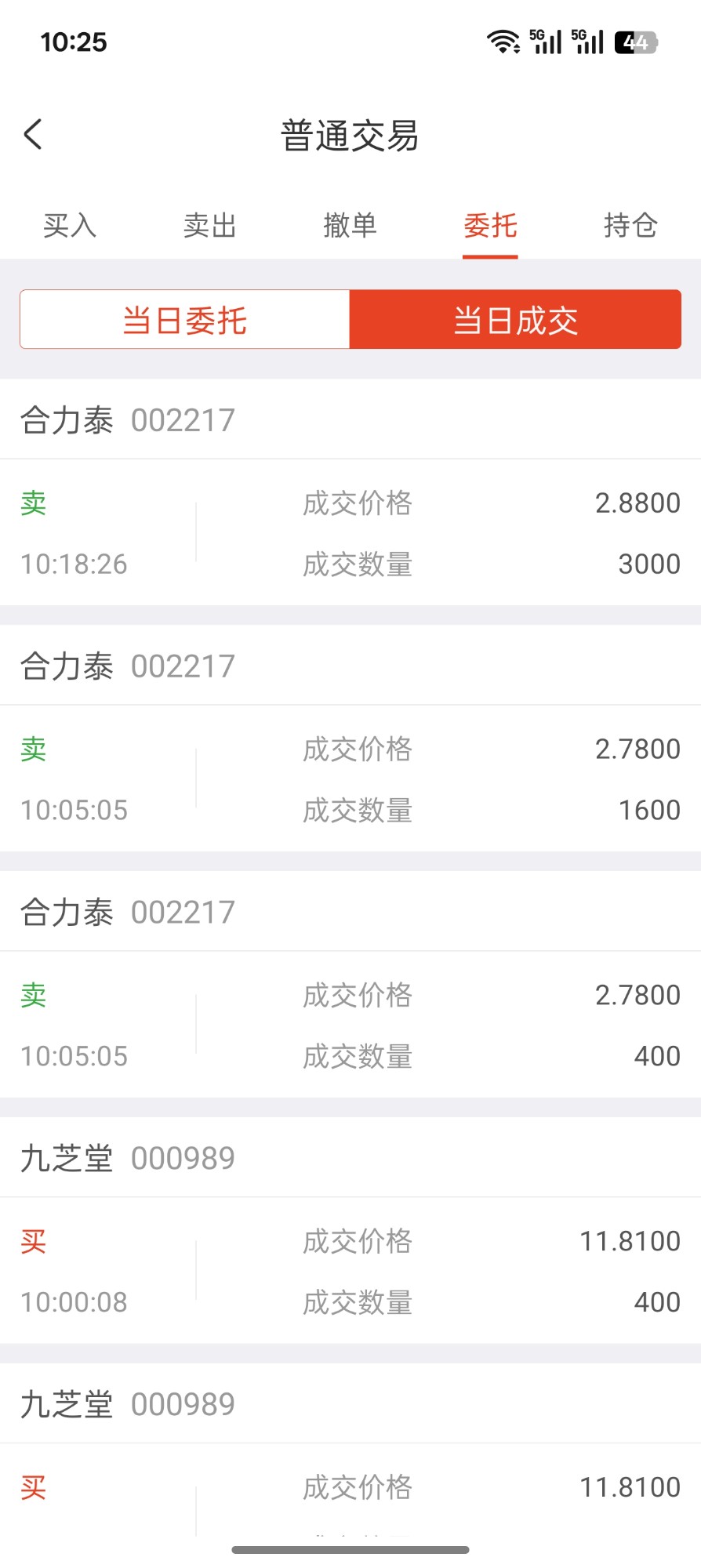Switch to the 买入 tab

[70, 226]
